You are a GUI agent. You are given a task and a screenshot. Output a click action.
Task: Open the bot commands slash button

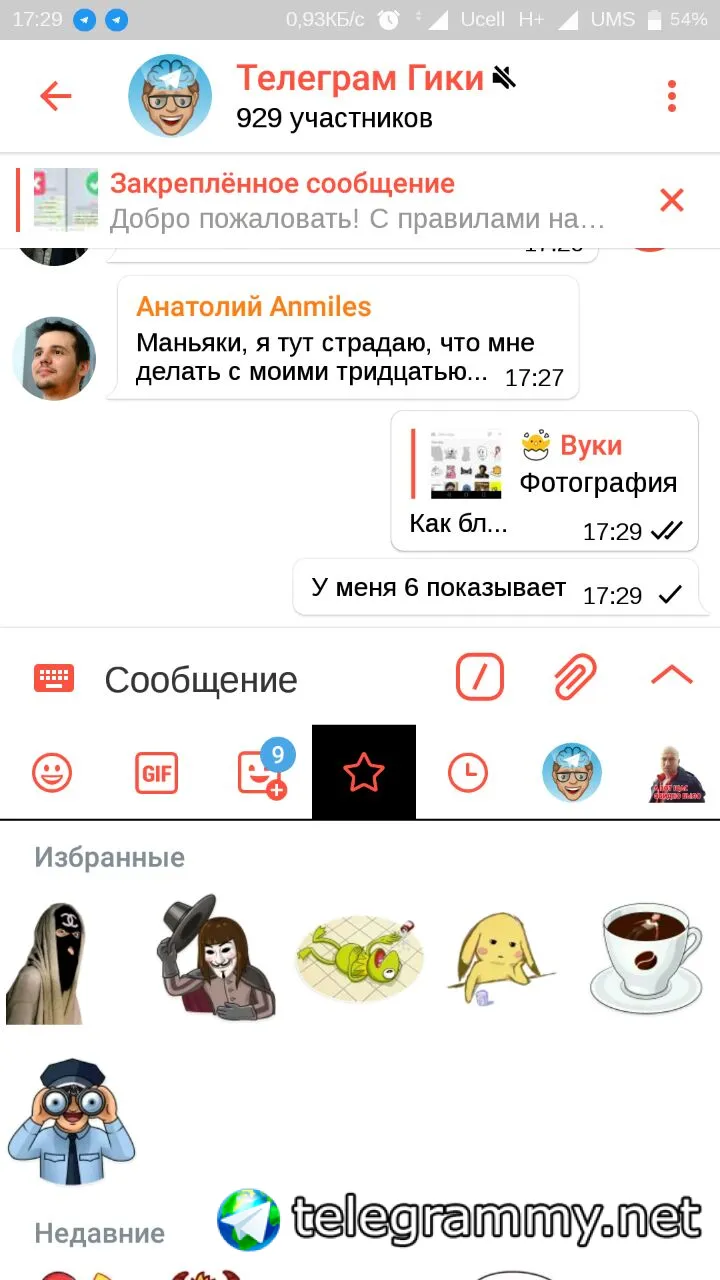tap(480, 679)
